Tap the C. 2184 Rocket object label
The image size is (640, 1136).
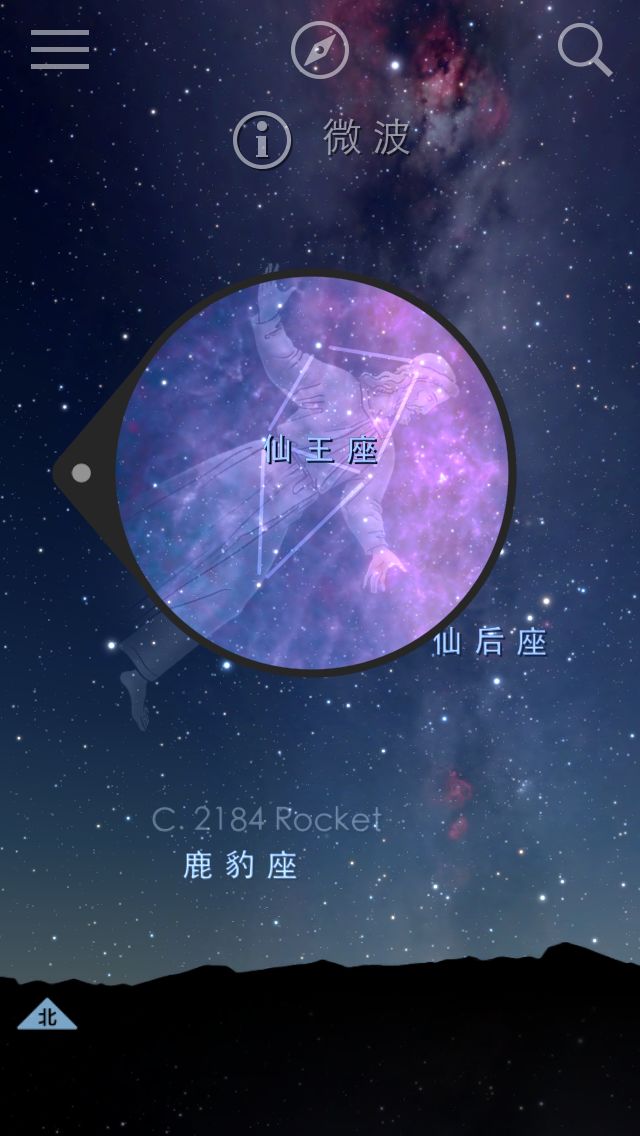click(266, 820)
